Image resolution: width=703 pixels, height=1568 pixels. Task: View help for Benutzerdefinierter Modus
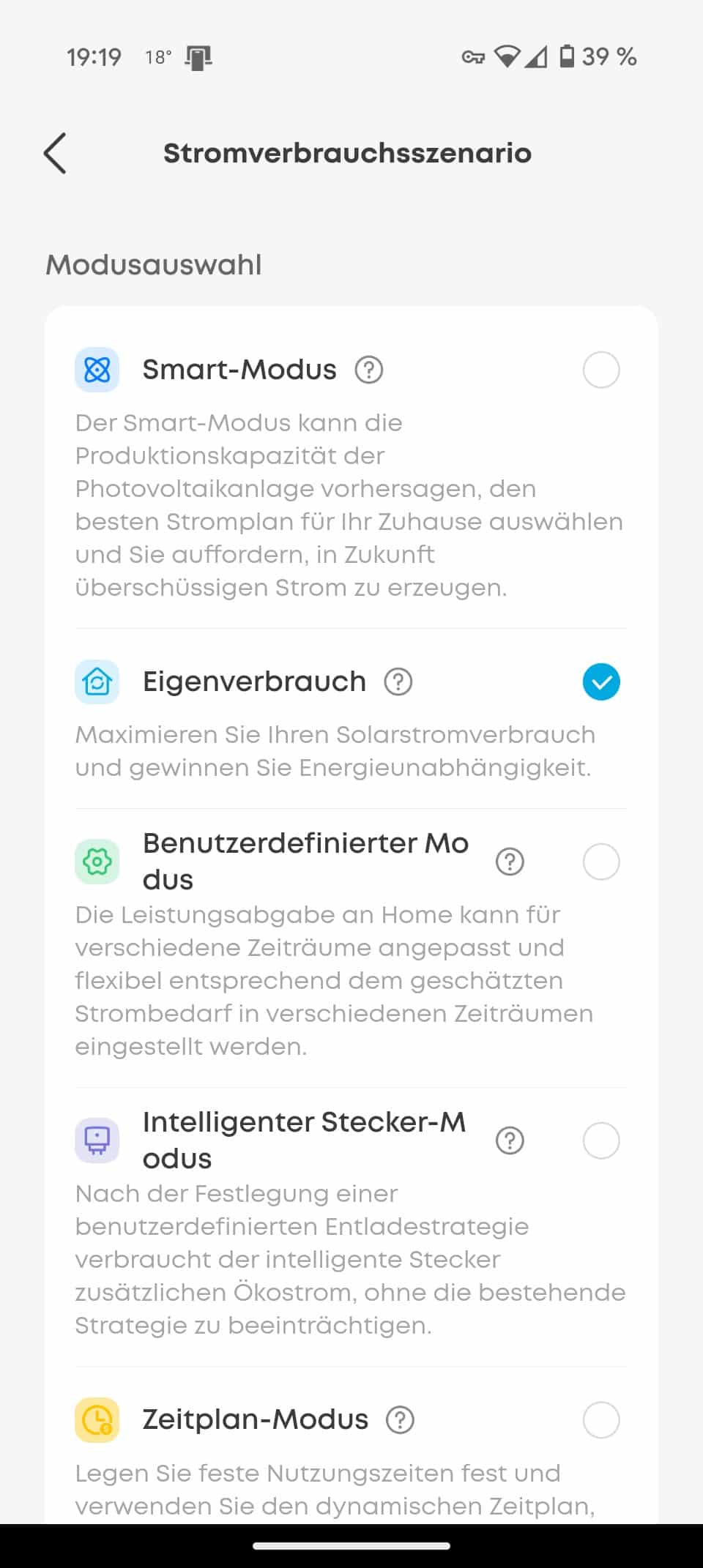point(510,862)
